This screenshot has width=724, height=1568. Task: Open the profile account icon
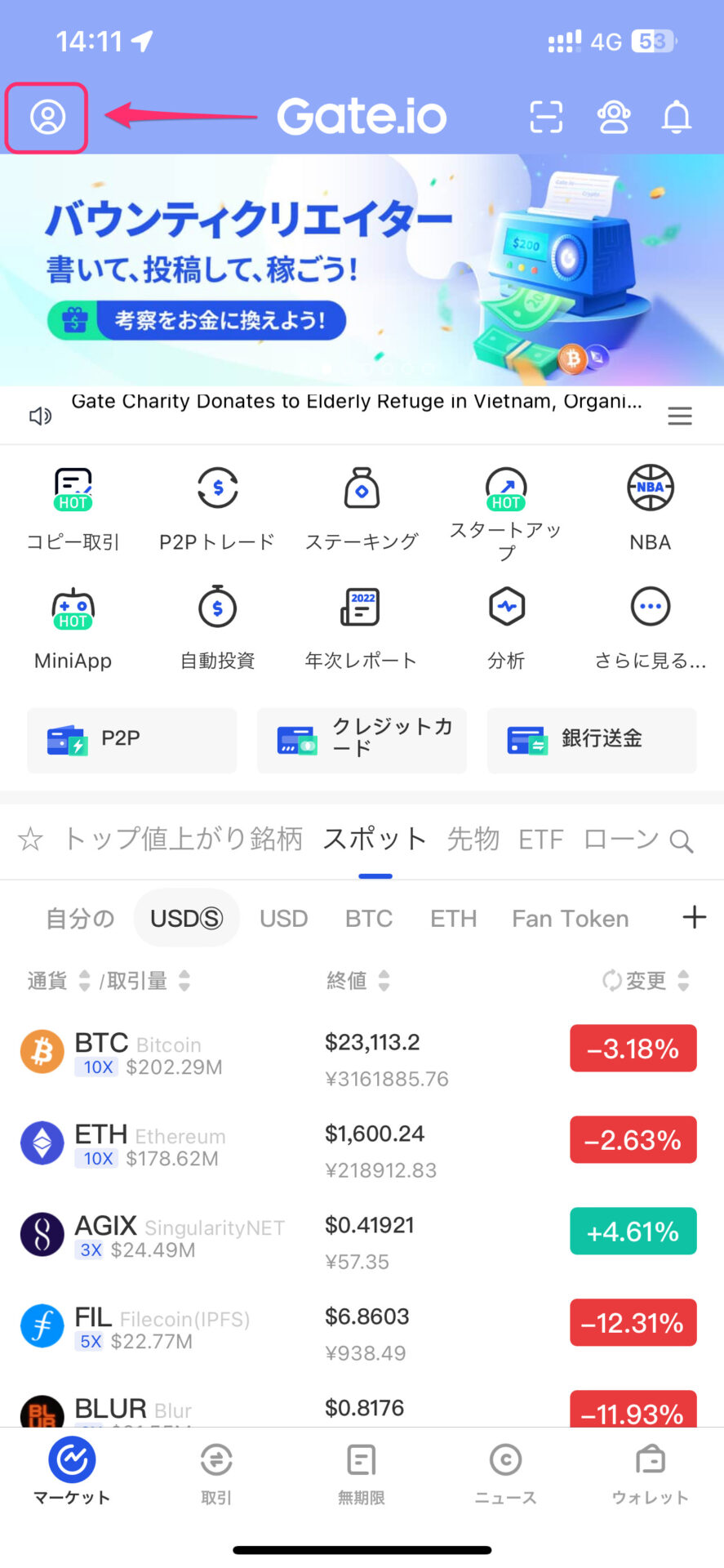(47, 117)
